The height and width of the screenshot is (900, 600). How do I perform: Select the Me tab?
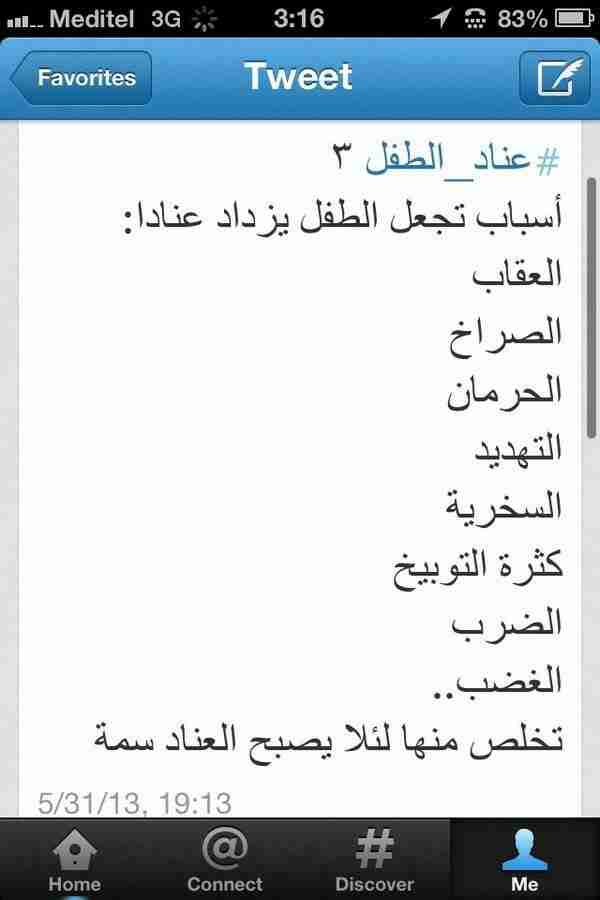524,860
